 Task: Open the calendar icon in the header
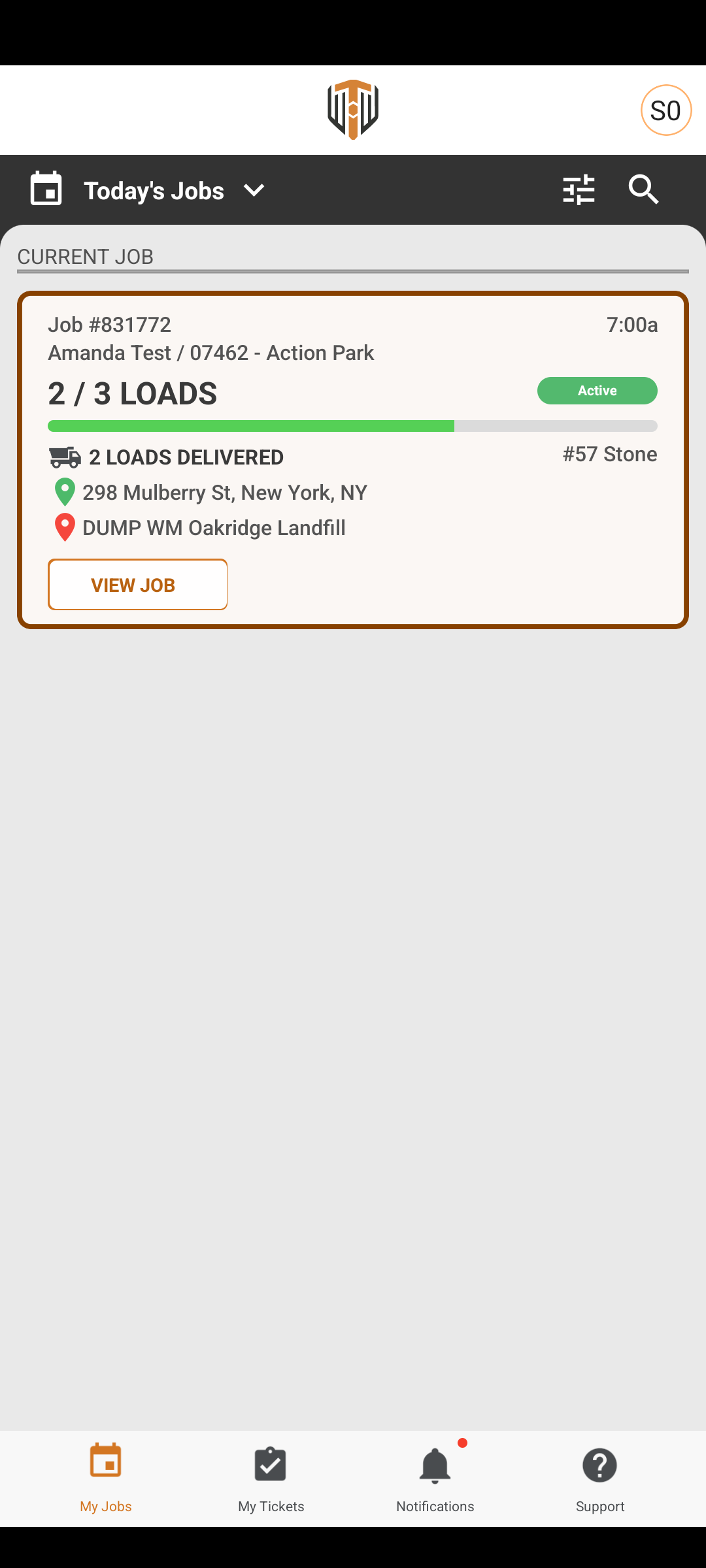pyautogui.click(x=46, y=189)
